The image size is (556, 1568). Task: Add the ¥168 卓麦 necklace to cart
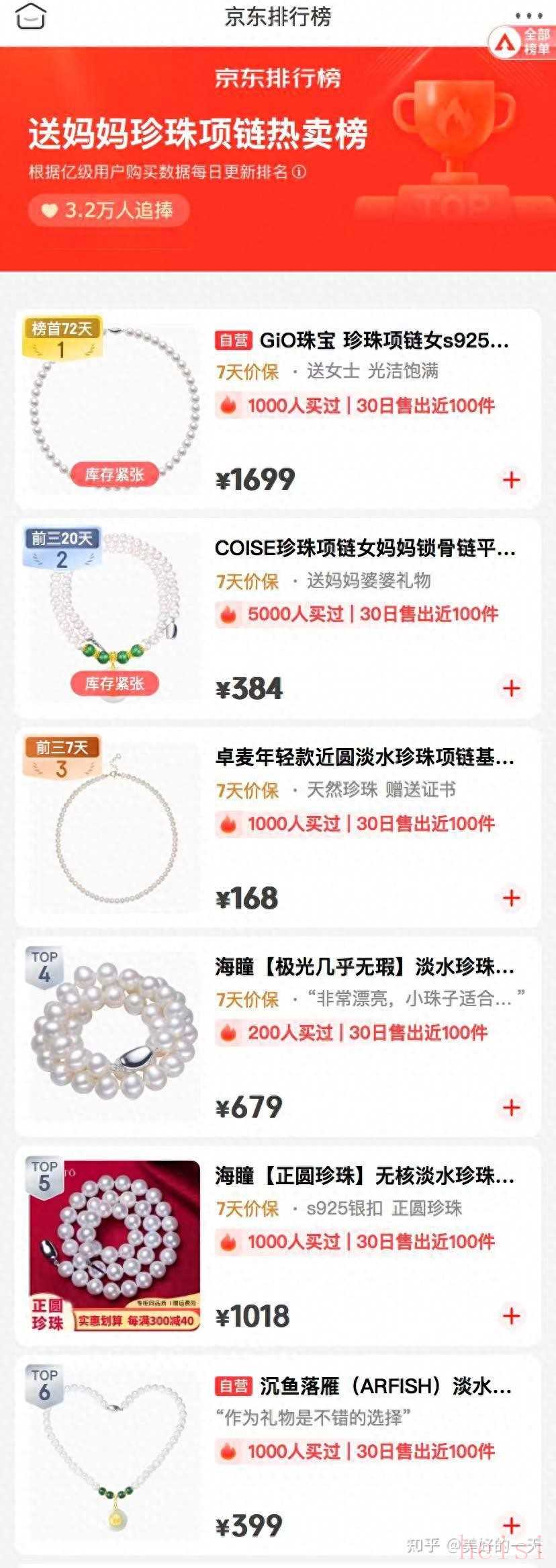(512, 898)
